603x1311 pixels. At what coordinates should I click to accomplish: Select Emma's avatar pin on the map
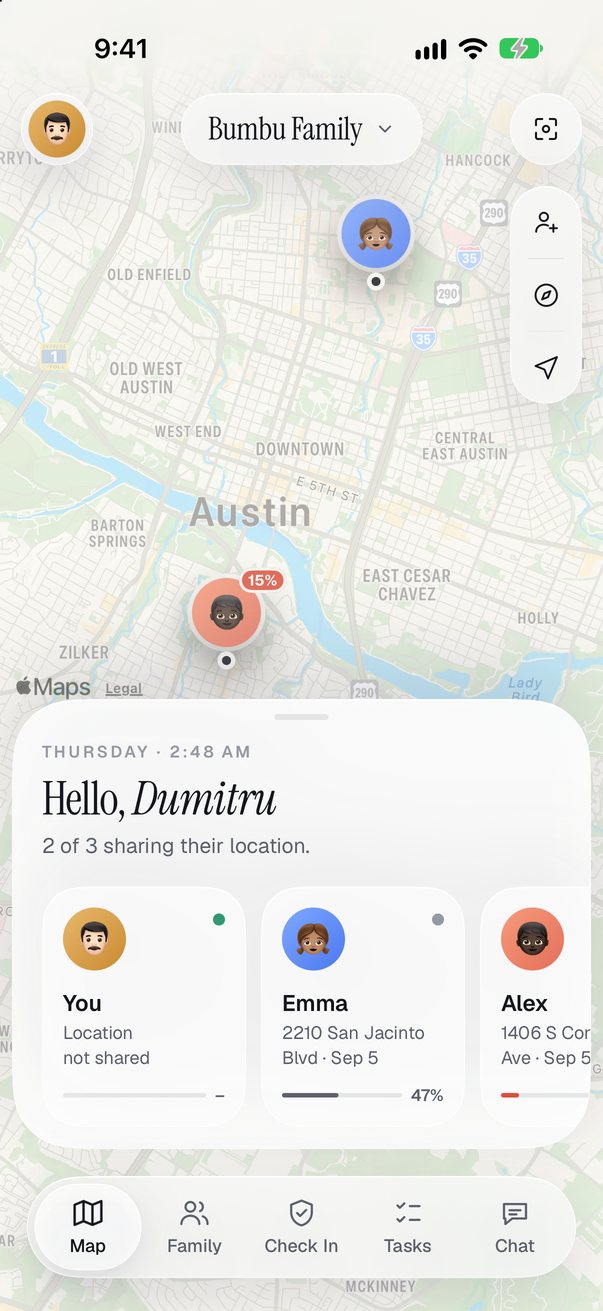(x=376, y=235)
